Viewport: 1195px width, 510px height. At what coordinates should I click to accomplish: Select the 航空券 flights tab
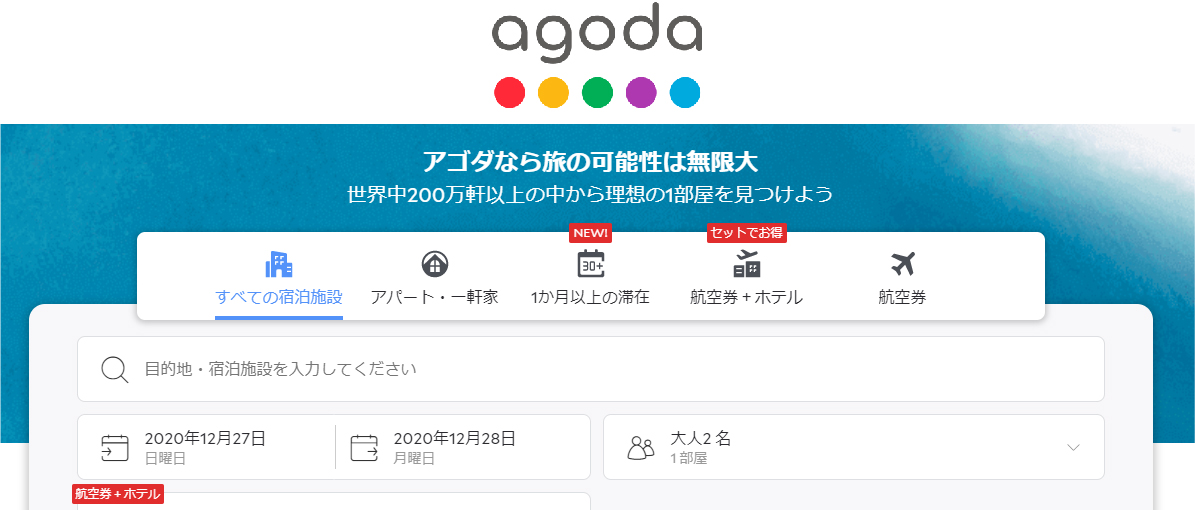click(x=902, y=279)
